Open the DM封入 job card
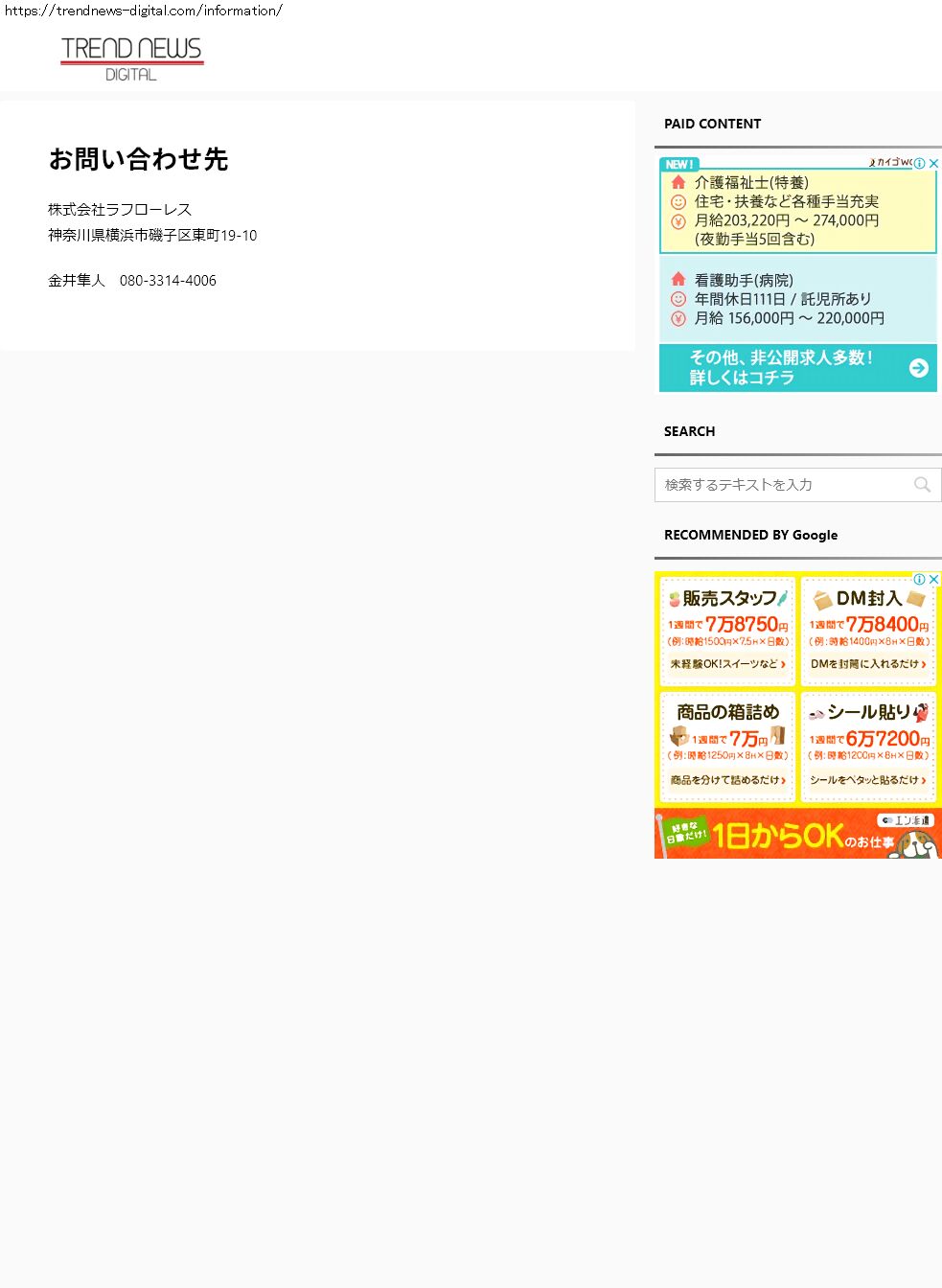This screenshot has width=942, height=1288. click(x=868, y=630)
